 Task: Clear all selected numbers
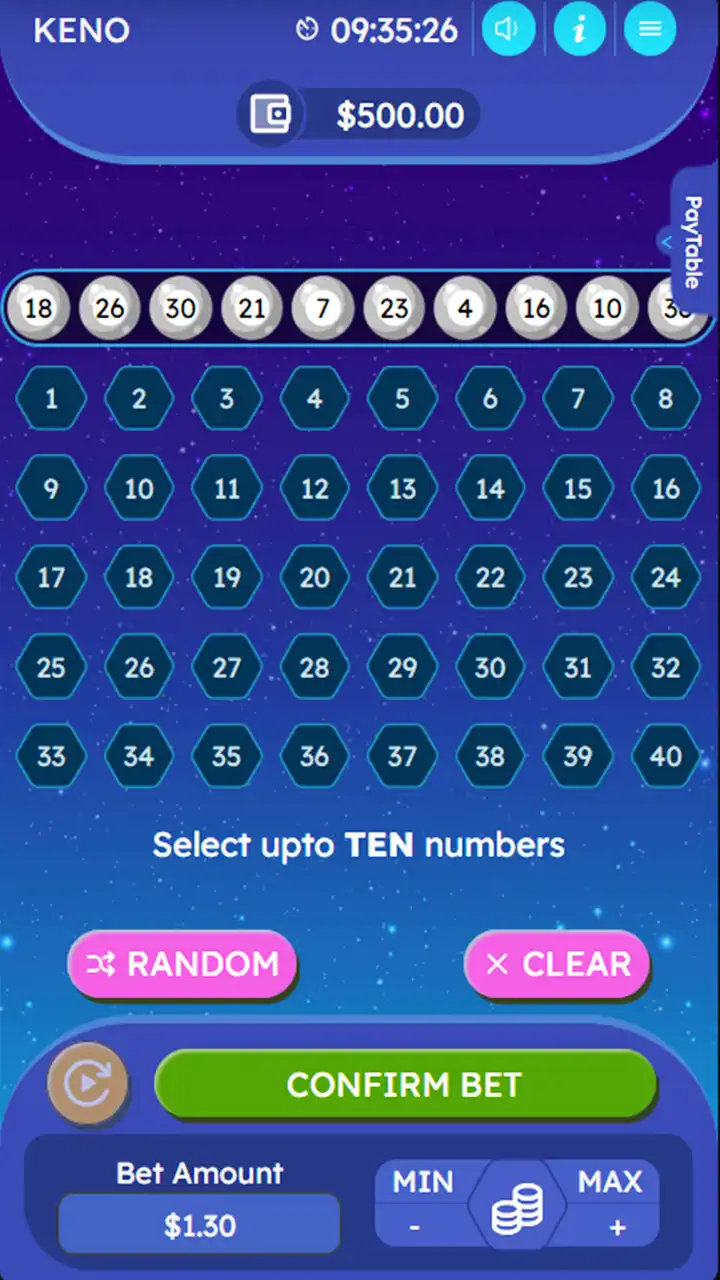tap(557, 964)
